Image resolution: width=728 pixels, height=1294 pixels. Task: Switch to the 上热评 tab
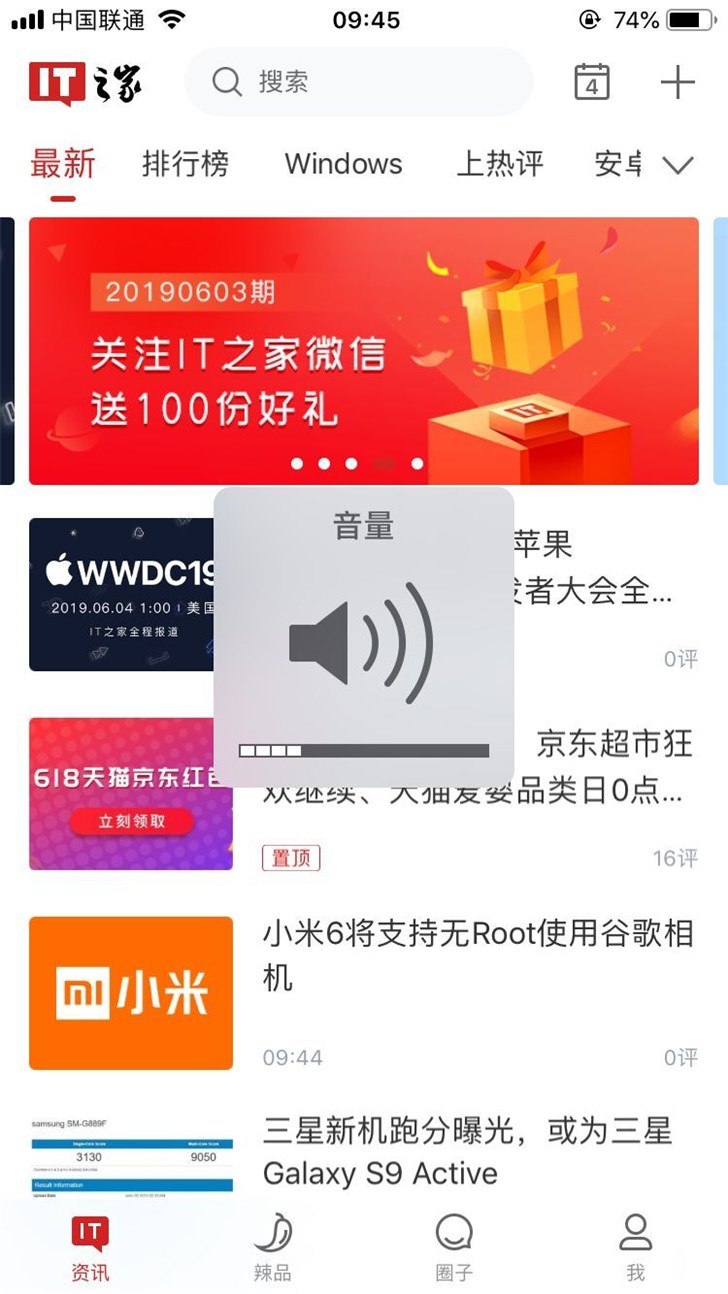pyautogui.click(x=500, y=164)
